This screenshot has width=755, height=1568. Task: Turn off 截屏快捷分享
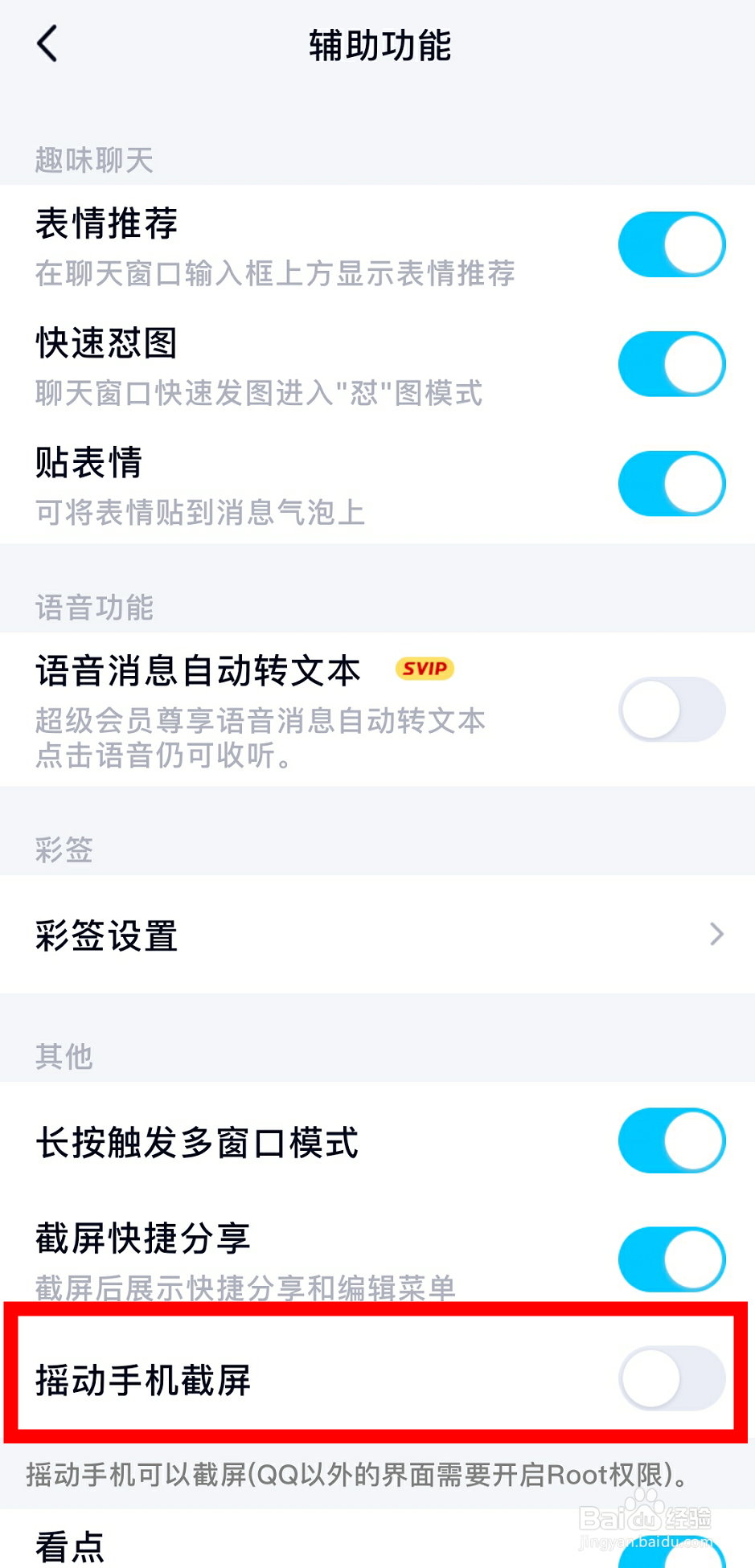[x=671, y=1260]
